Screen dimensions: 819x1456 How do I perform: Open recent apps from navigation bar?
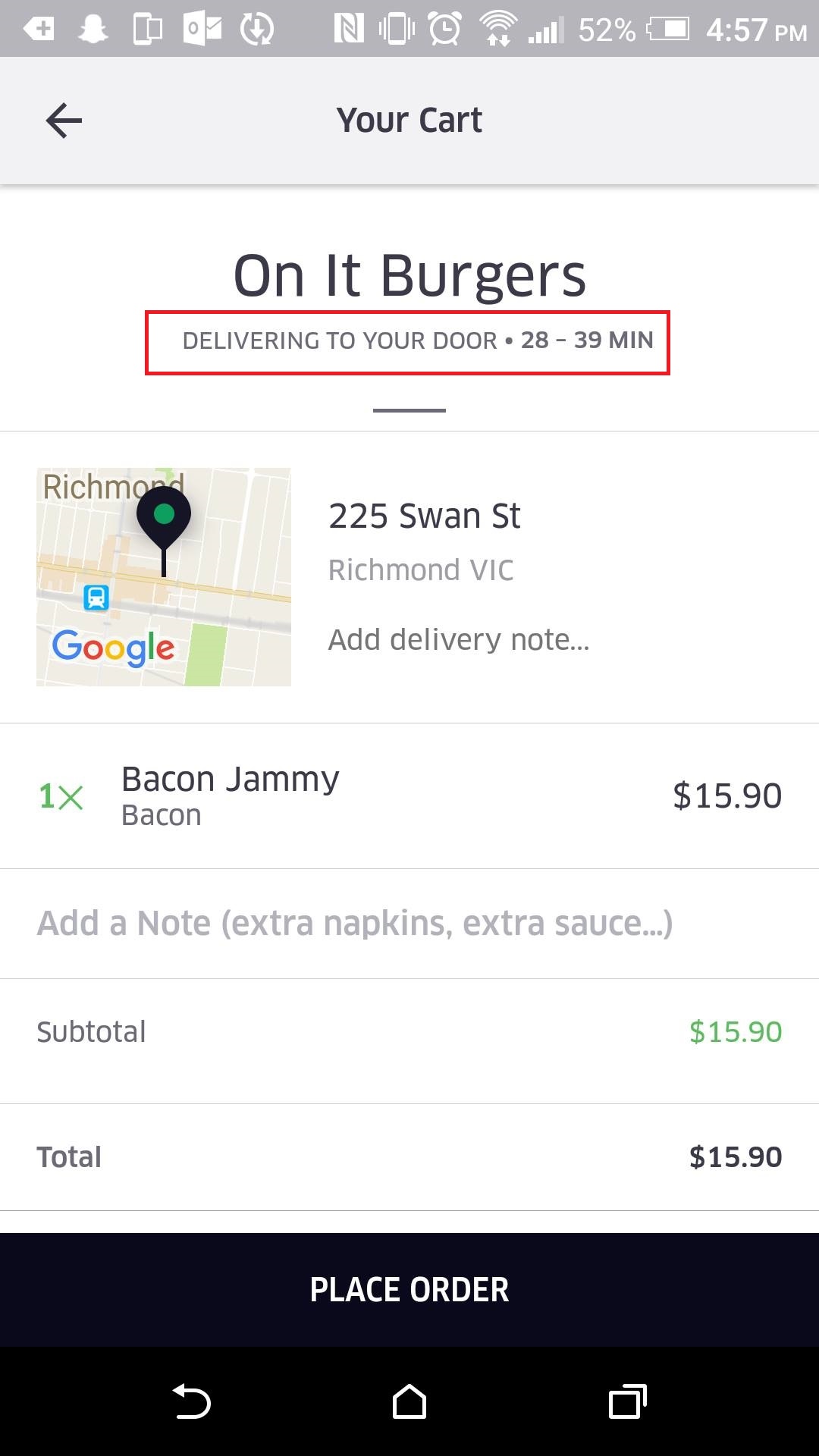point(628,1401)
